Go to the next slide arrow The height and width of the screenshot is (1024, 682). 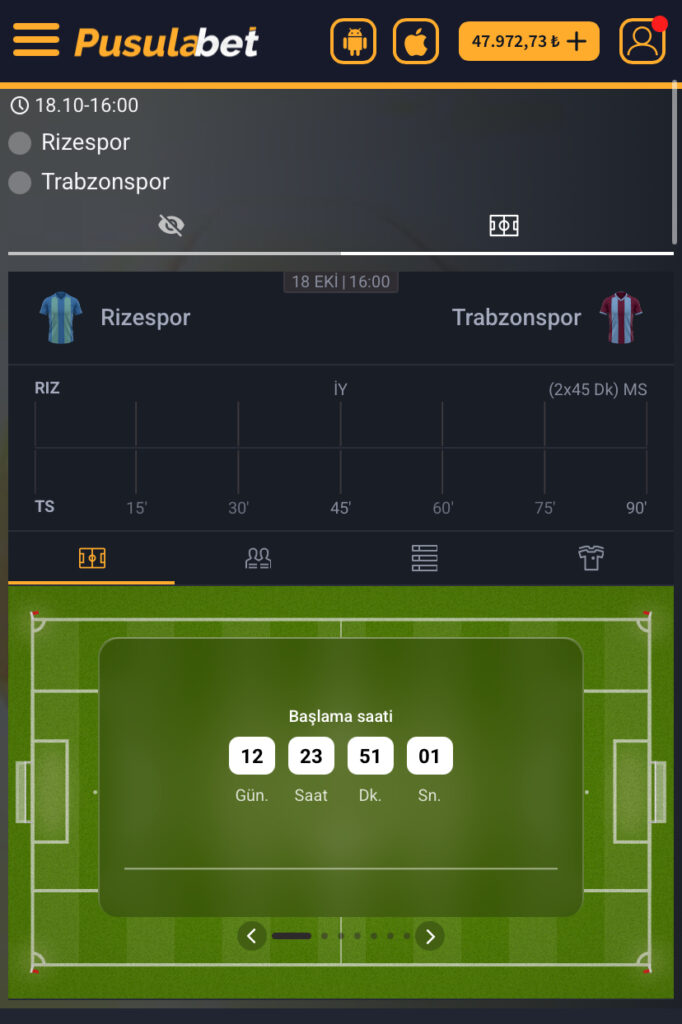point(430,936)
